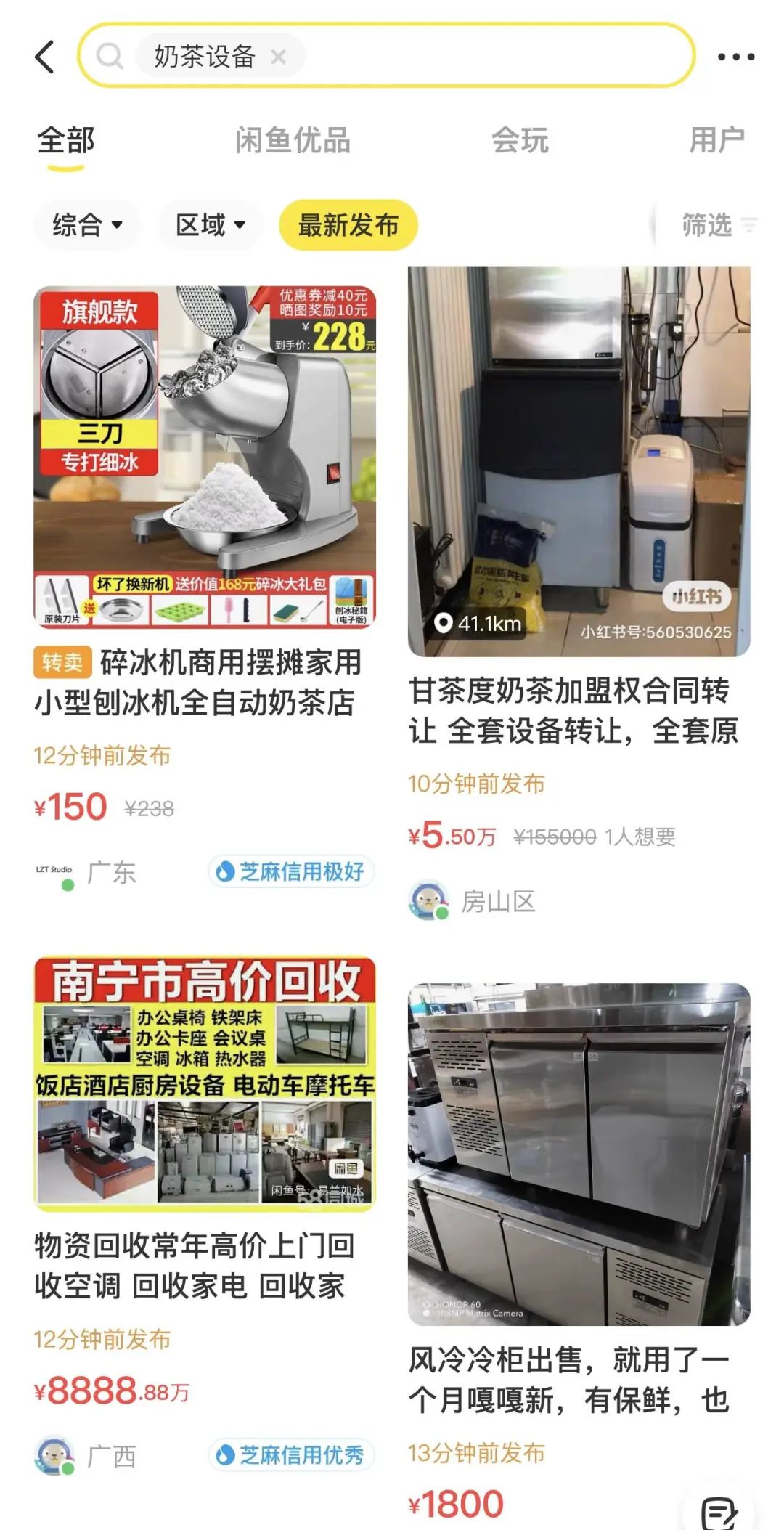The width and height of the screenshot is (784, 1530).
Task: Toggle the 最新发布 filter chip
Action: (x=348, y=225)
